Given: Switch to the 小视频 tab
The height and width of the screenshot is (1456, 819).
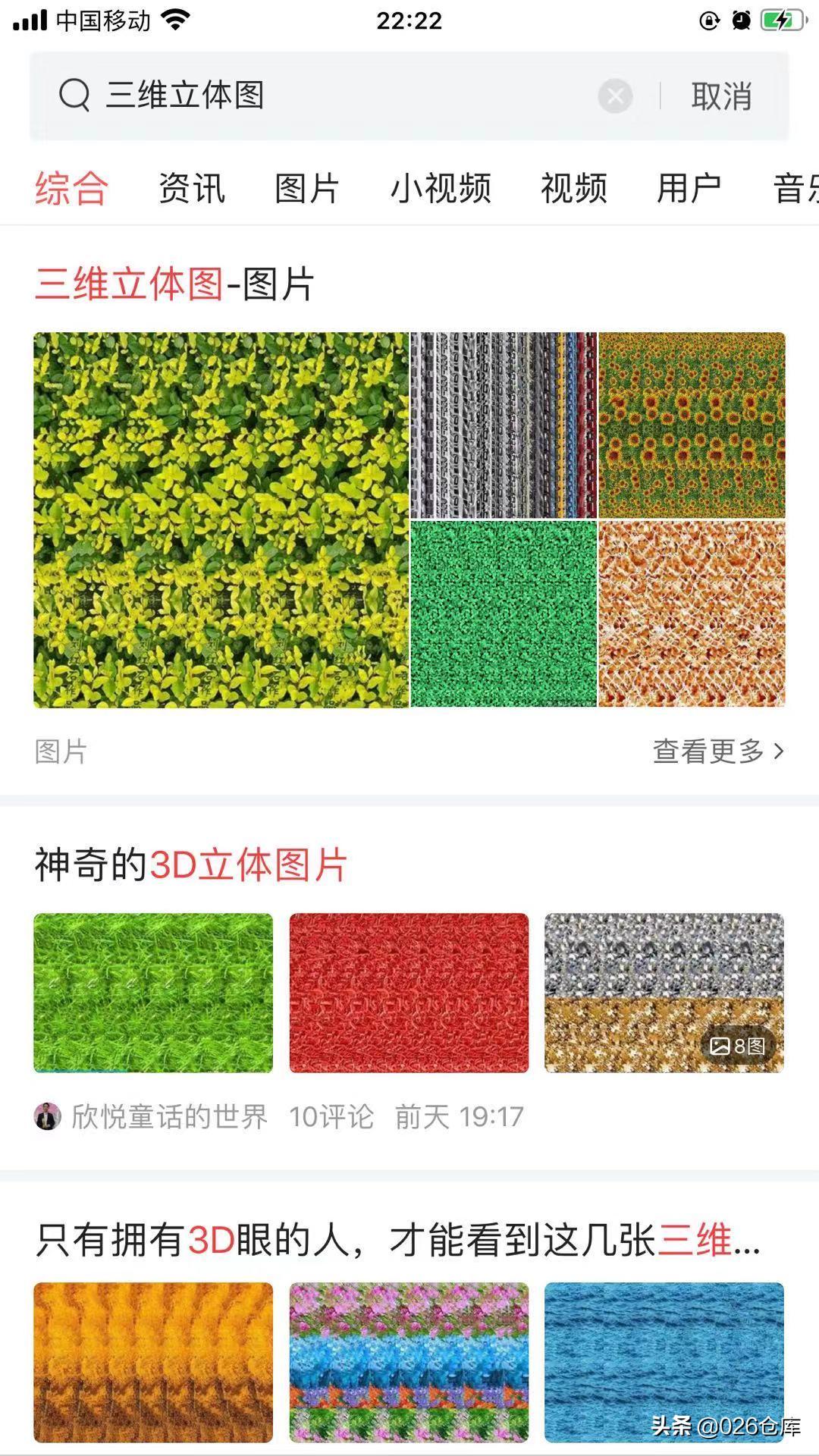Looking at the screenshot, I should click(x=444, y=188).
